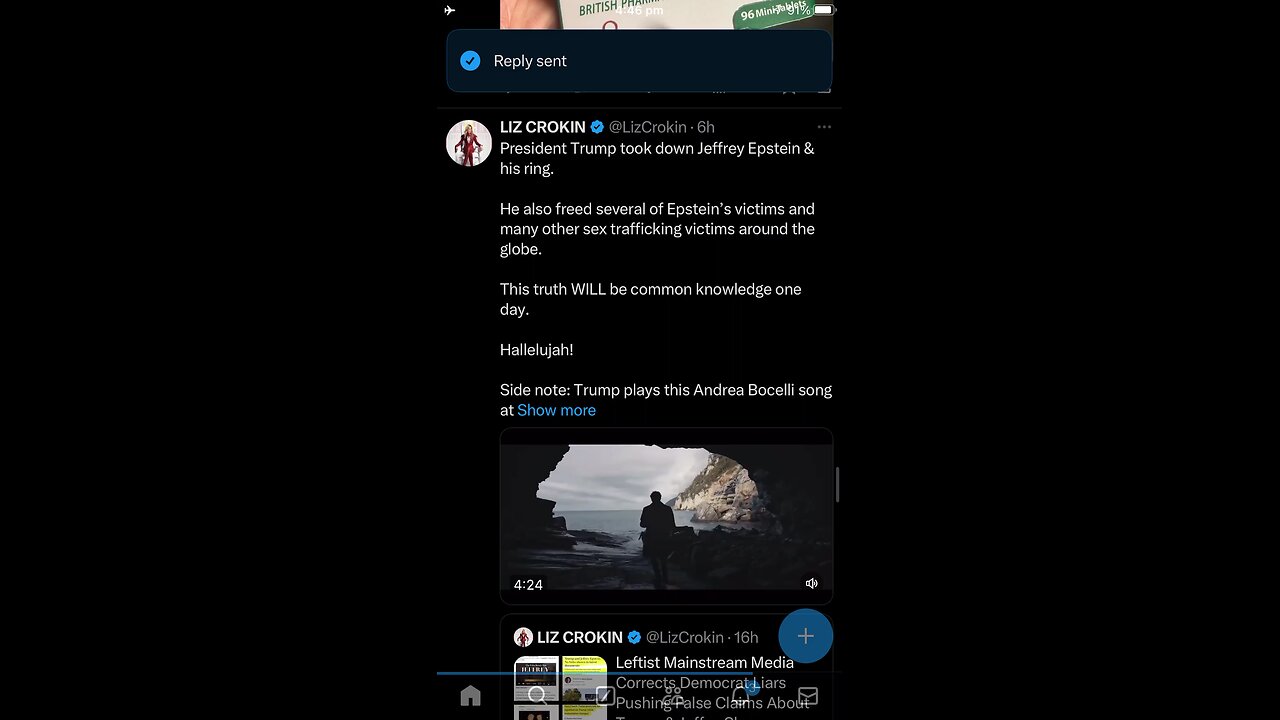Go to the Home tab

470,696
